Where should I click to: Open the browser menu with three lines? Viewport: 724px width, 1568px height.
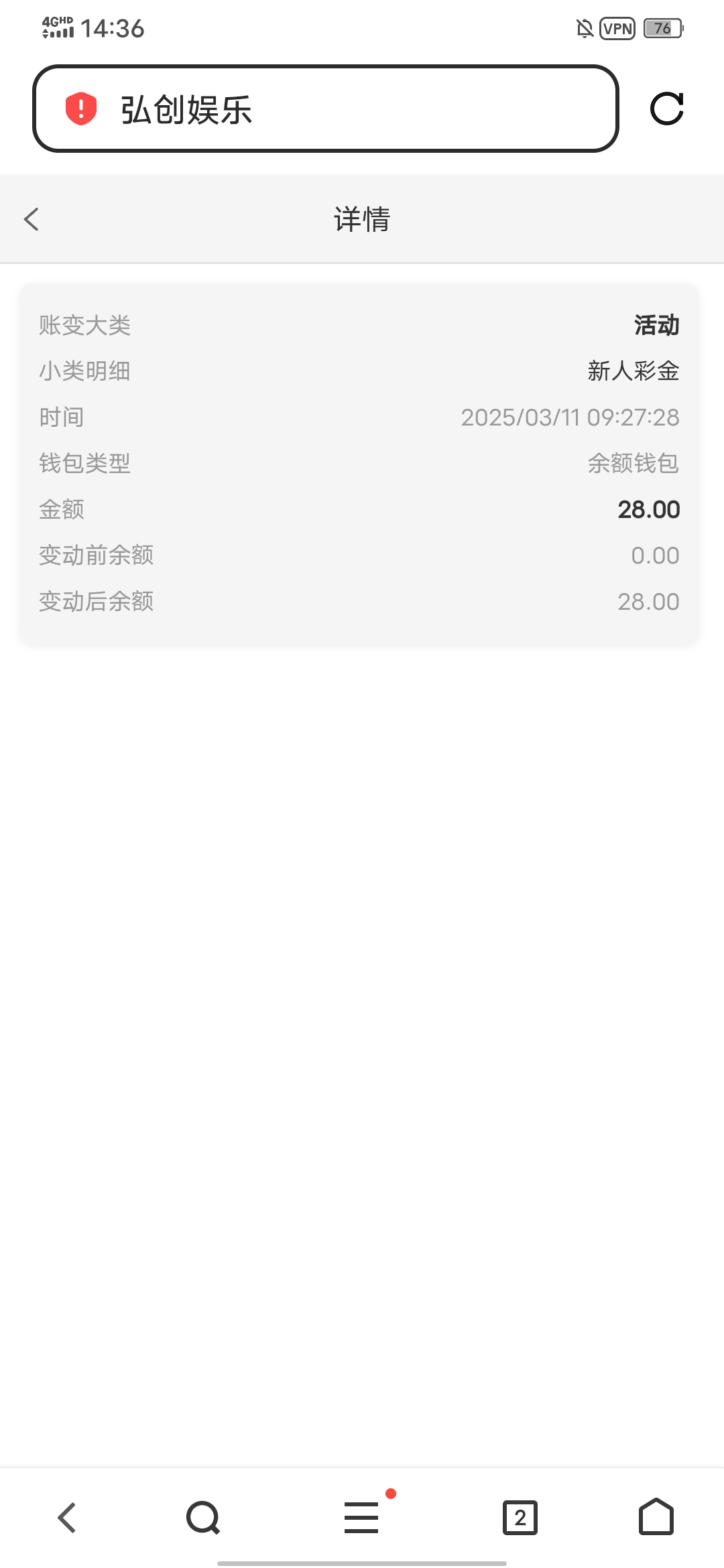click(362, 1518)
